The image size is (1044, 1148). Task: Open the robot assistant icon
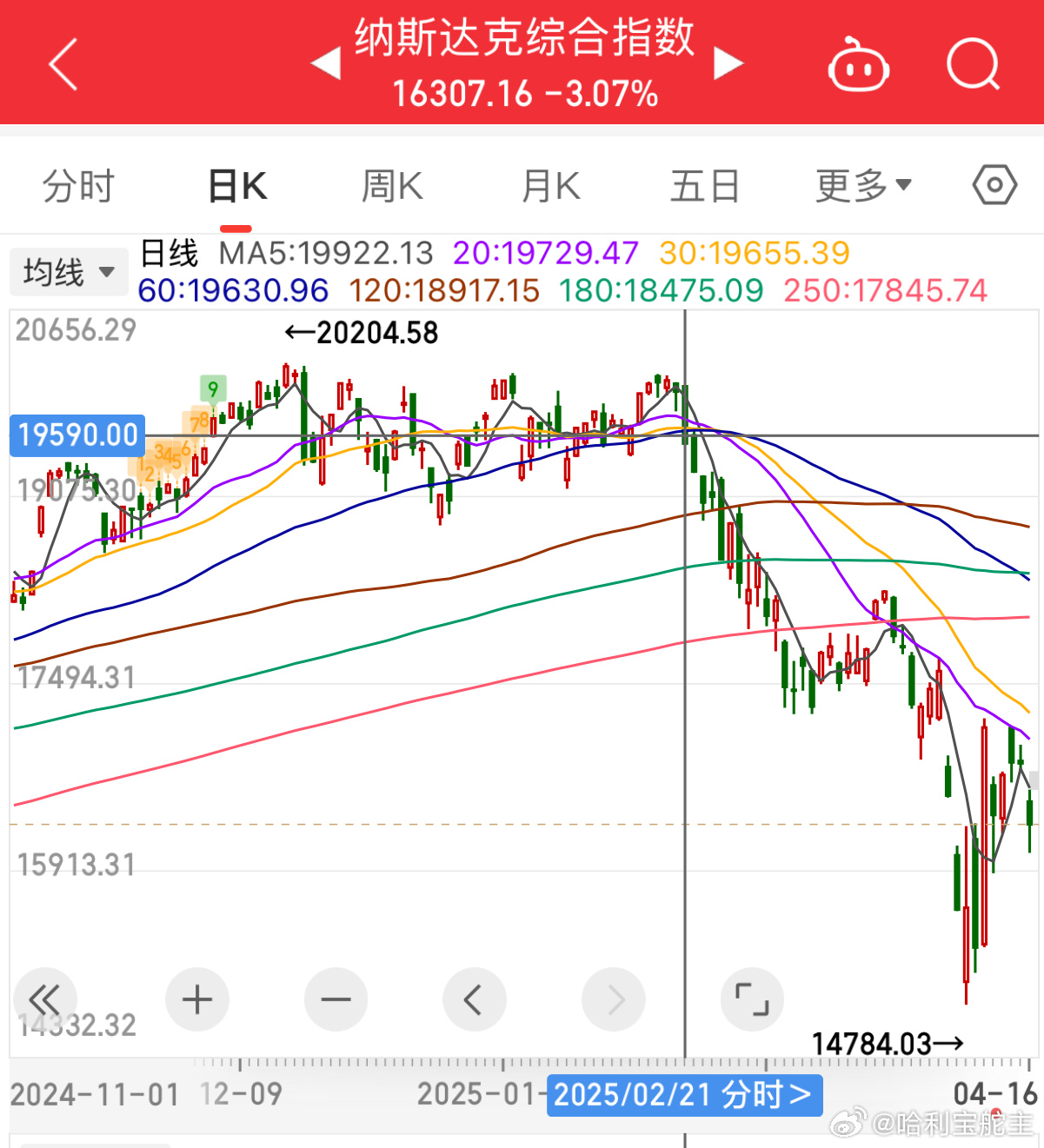[x=858, y=65]
